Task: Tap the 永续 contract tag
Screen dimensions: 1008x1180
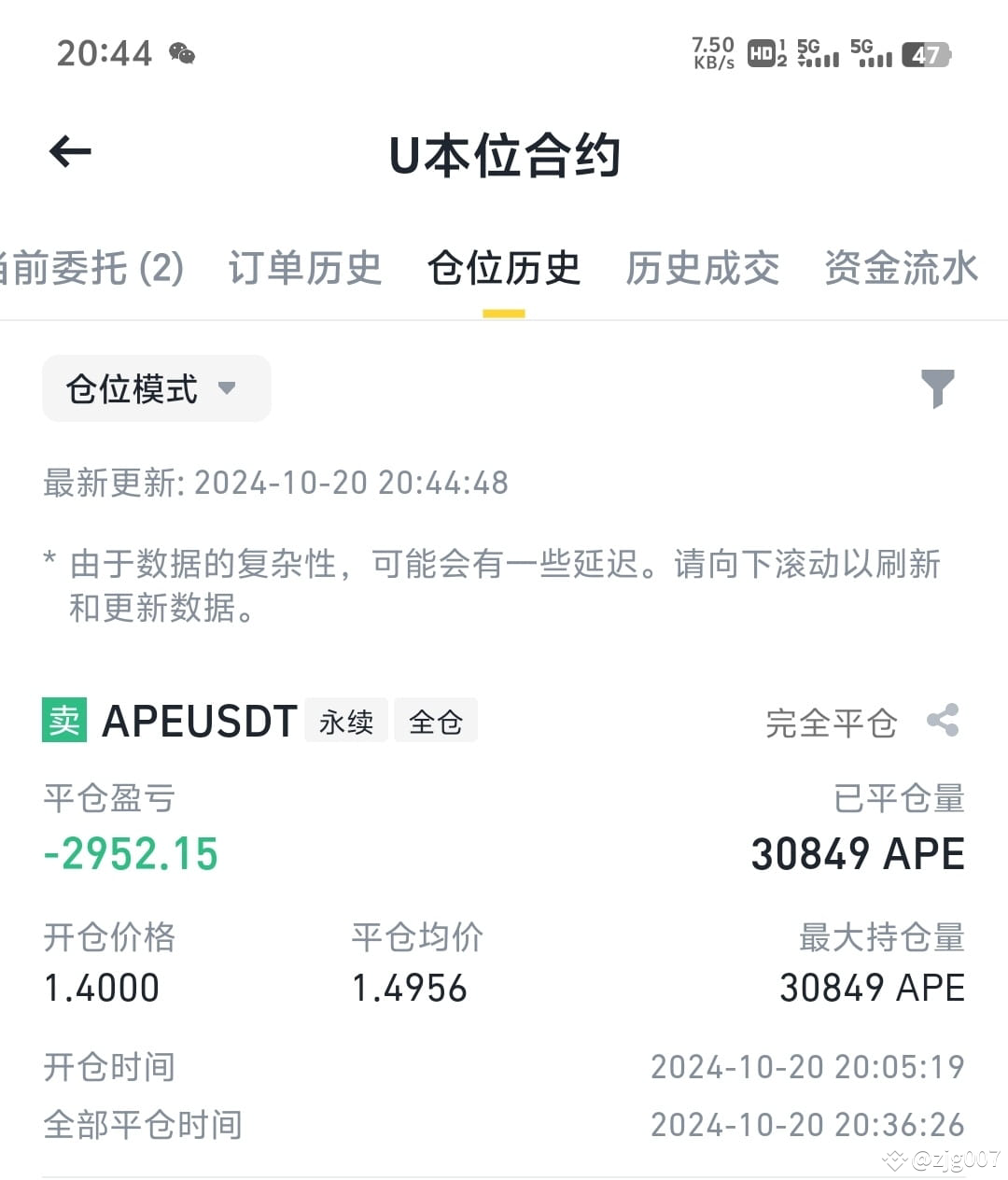Action: (x=346, y=720)
